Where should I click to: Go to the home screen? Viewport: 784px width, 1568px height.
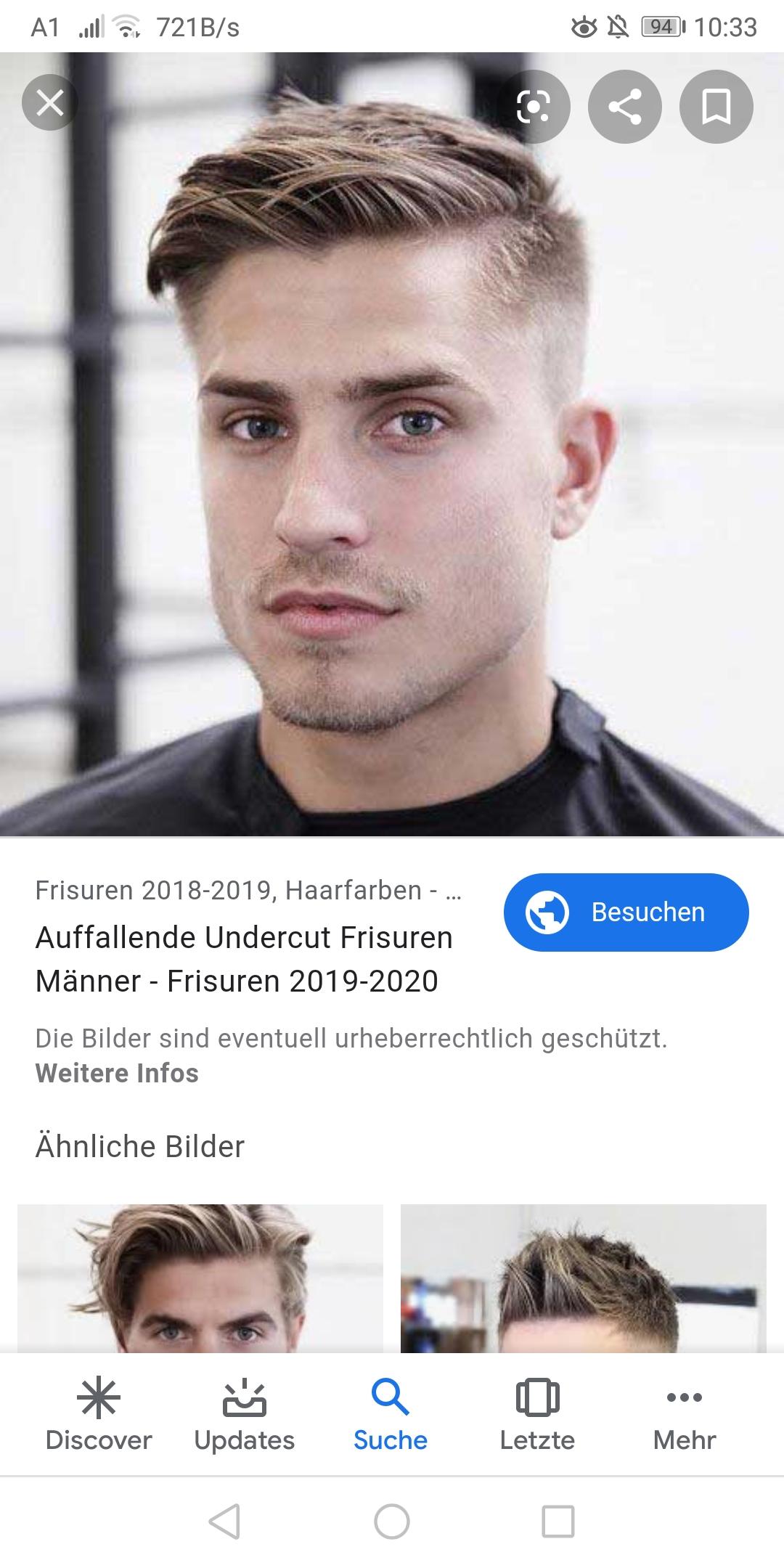(x=392, y=1521)
